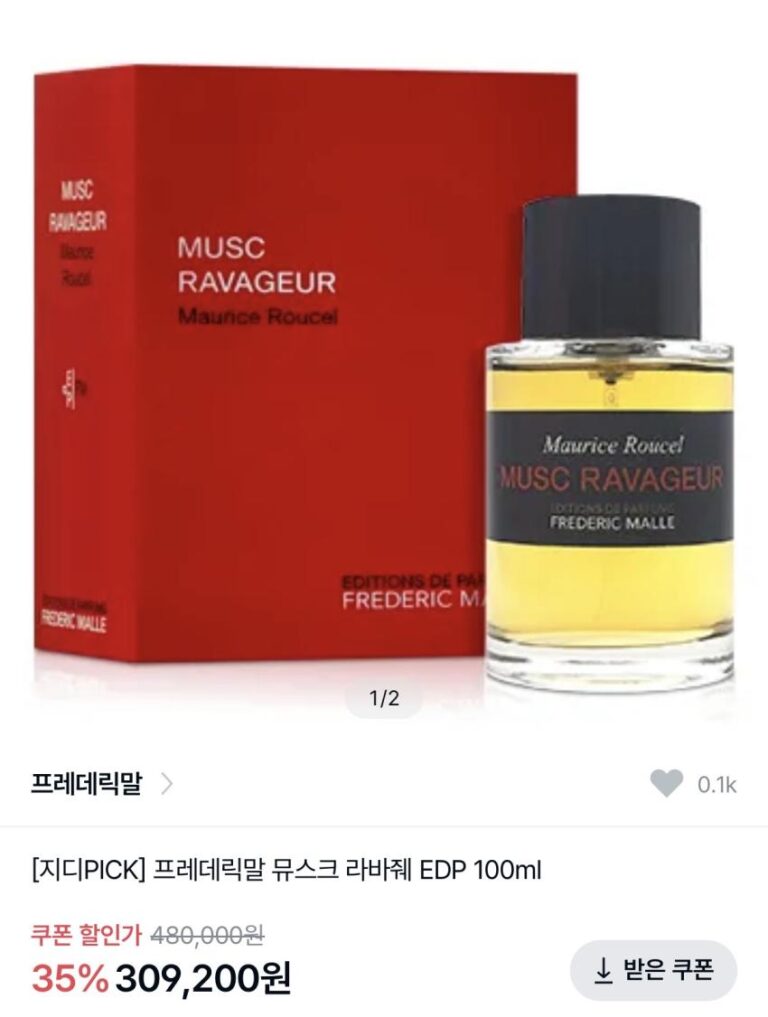Open the Musc Ravageur product image
This screenshot has height=1017, width=768.
[x=384, y=370]
